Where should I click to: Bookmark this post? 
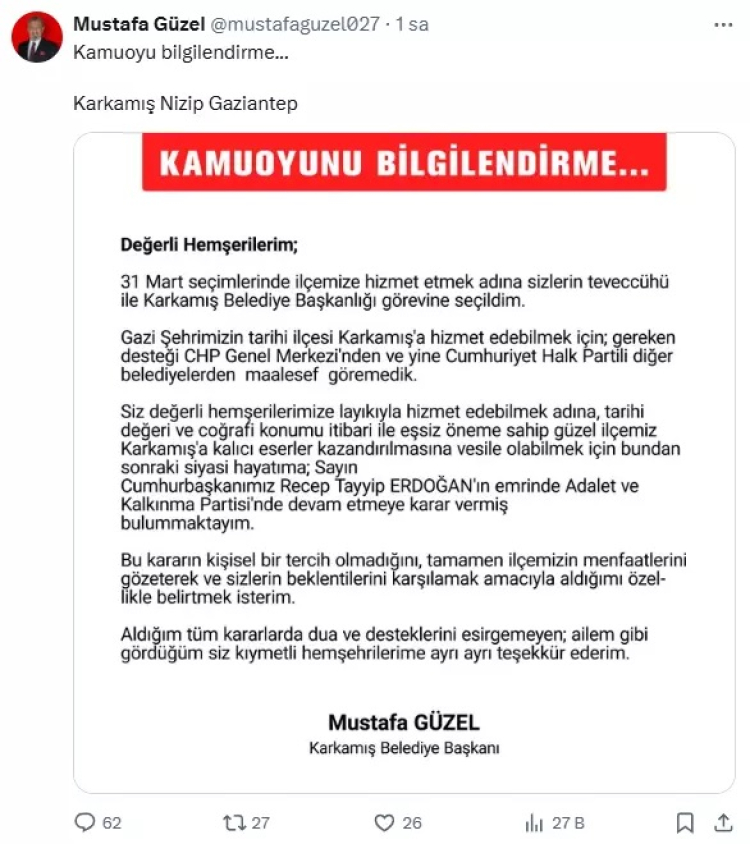[x=685, y=822]
